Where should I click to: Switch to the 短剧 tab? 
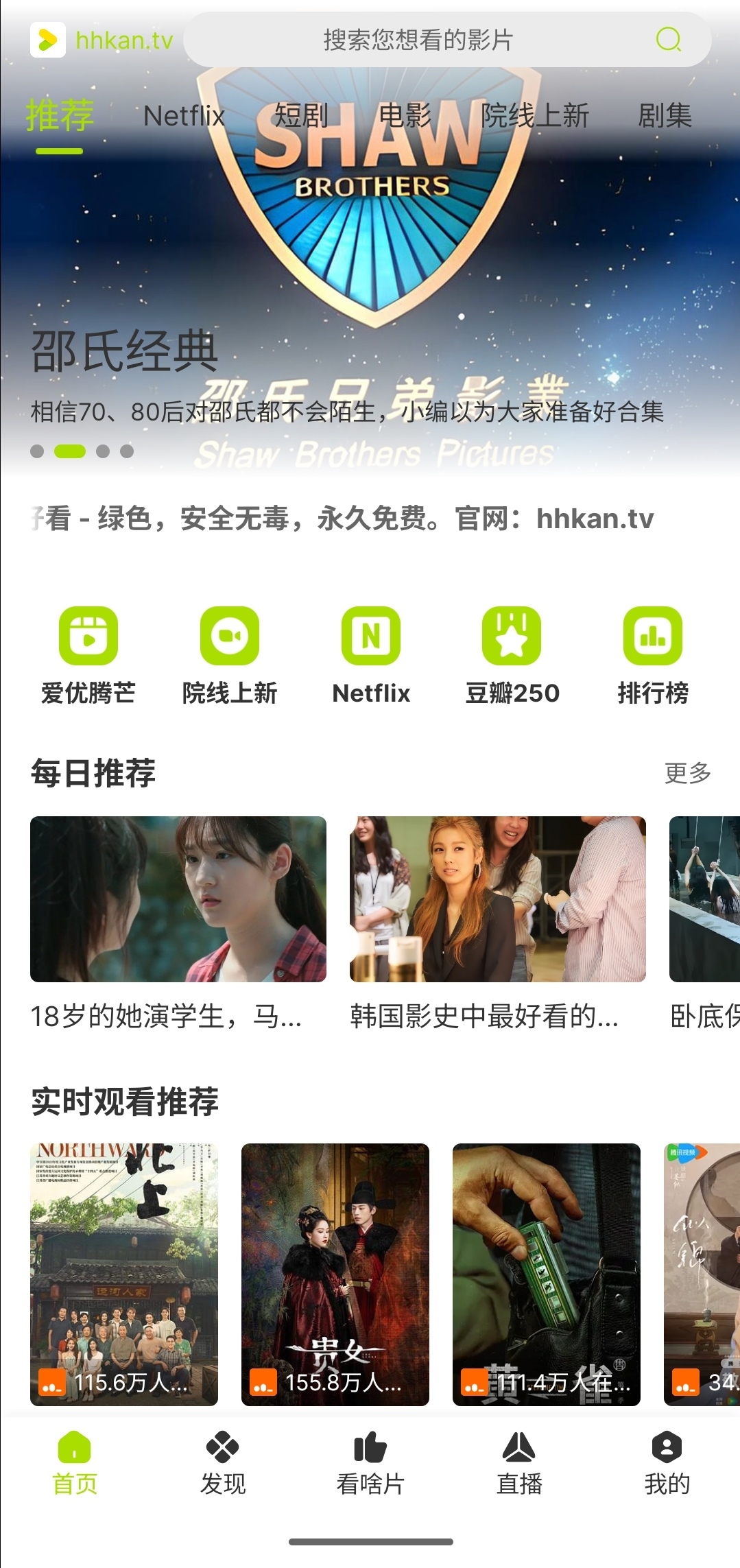coord(302,116)
